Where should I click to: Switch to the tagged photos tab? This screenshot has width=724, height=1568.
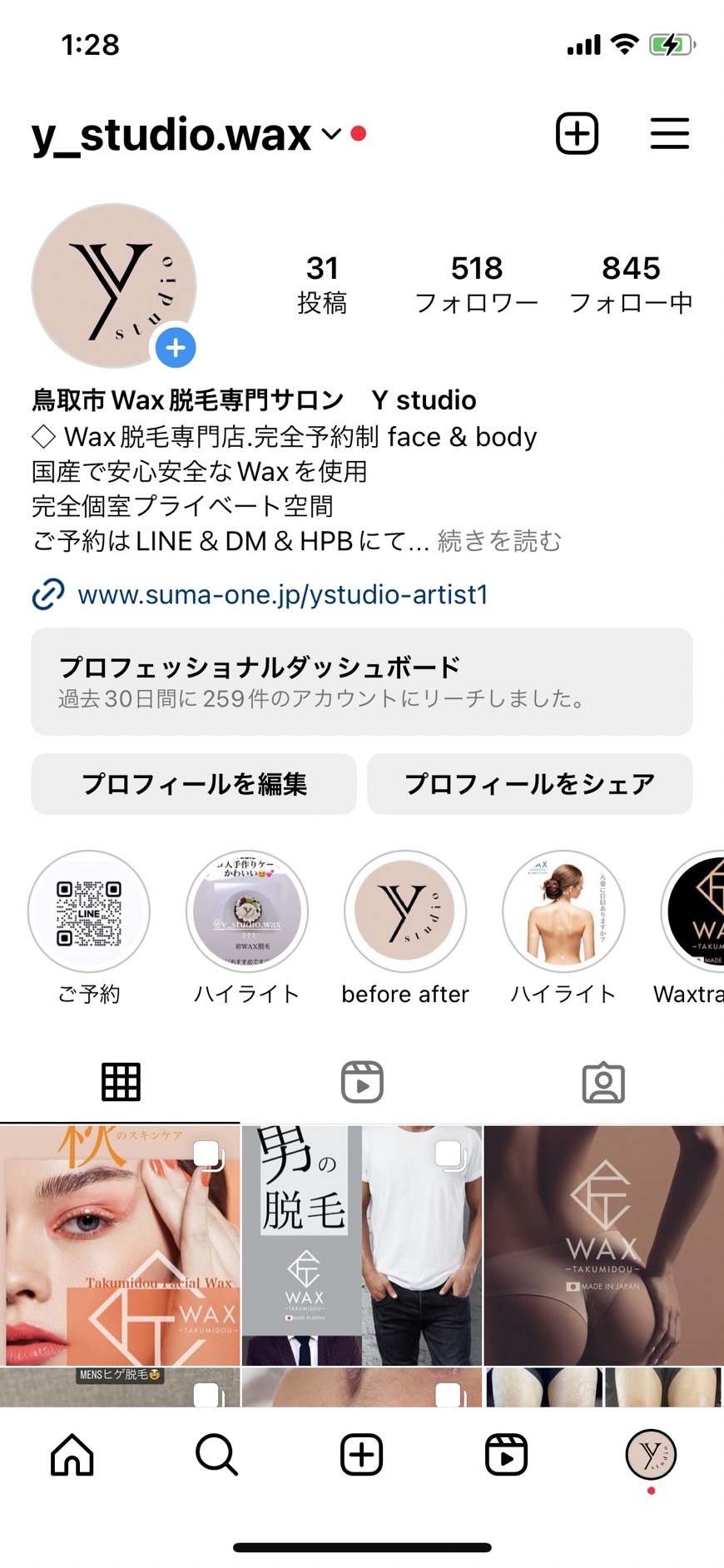(603, 1082)
